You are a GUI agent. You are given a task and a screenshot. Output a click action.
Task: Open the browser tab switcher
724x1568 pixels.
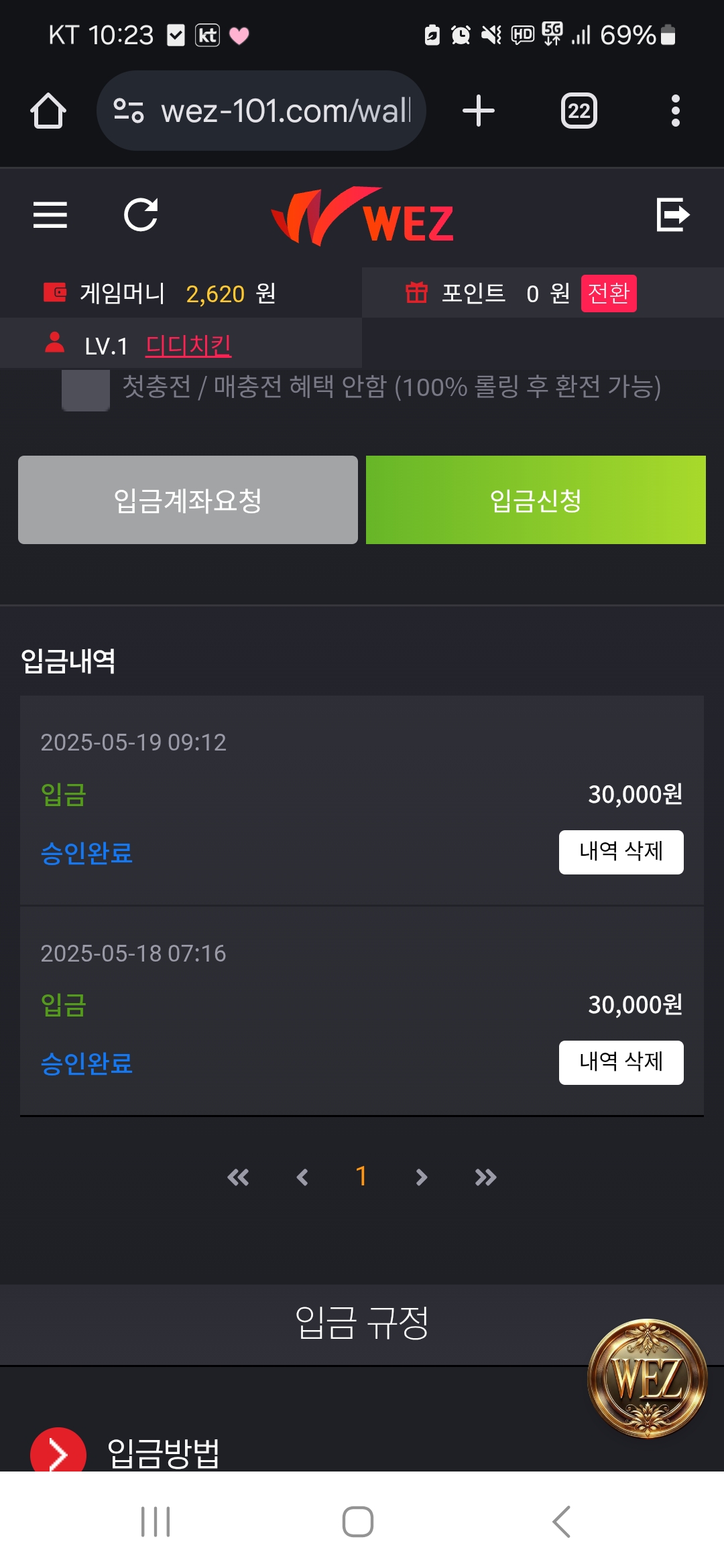pyautogui.click(x=579, y=111)
